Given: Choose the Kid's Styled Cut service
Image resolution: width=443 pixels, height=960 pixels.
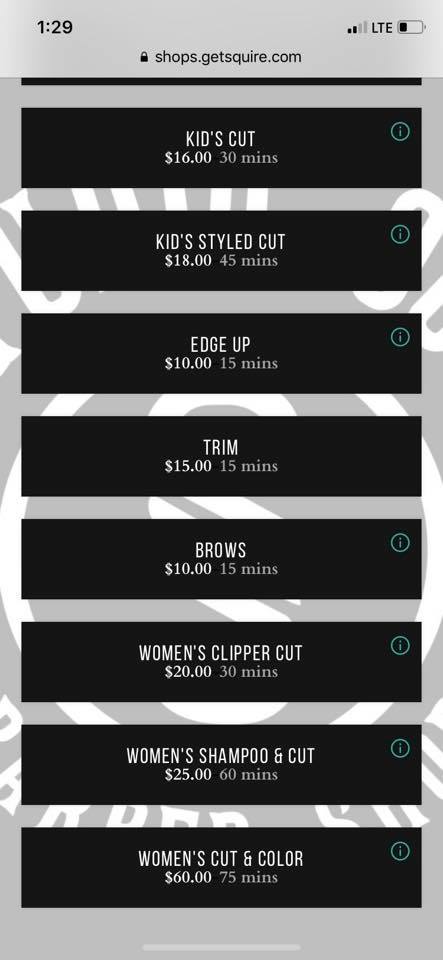Looking at the screenshot, I should click(x=222, y=250).
